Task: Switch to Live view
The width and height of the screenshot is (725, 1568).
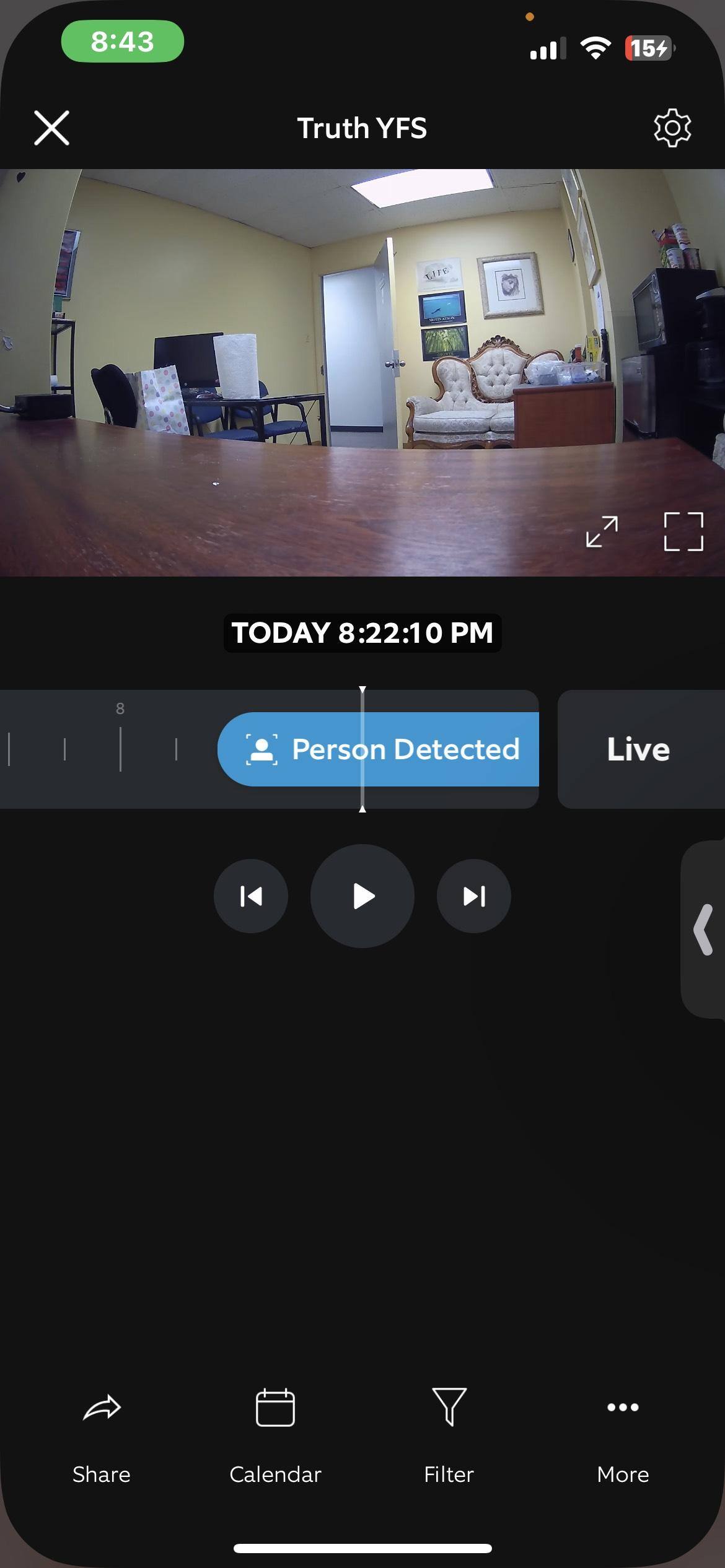Action: pos(638,749)
